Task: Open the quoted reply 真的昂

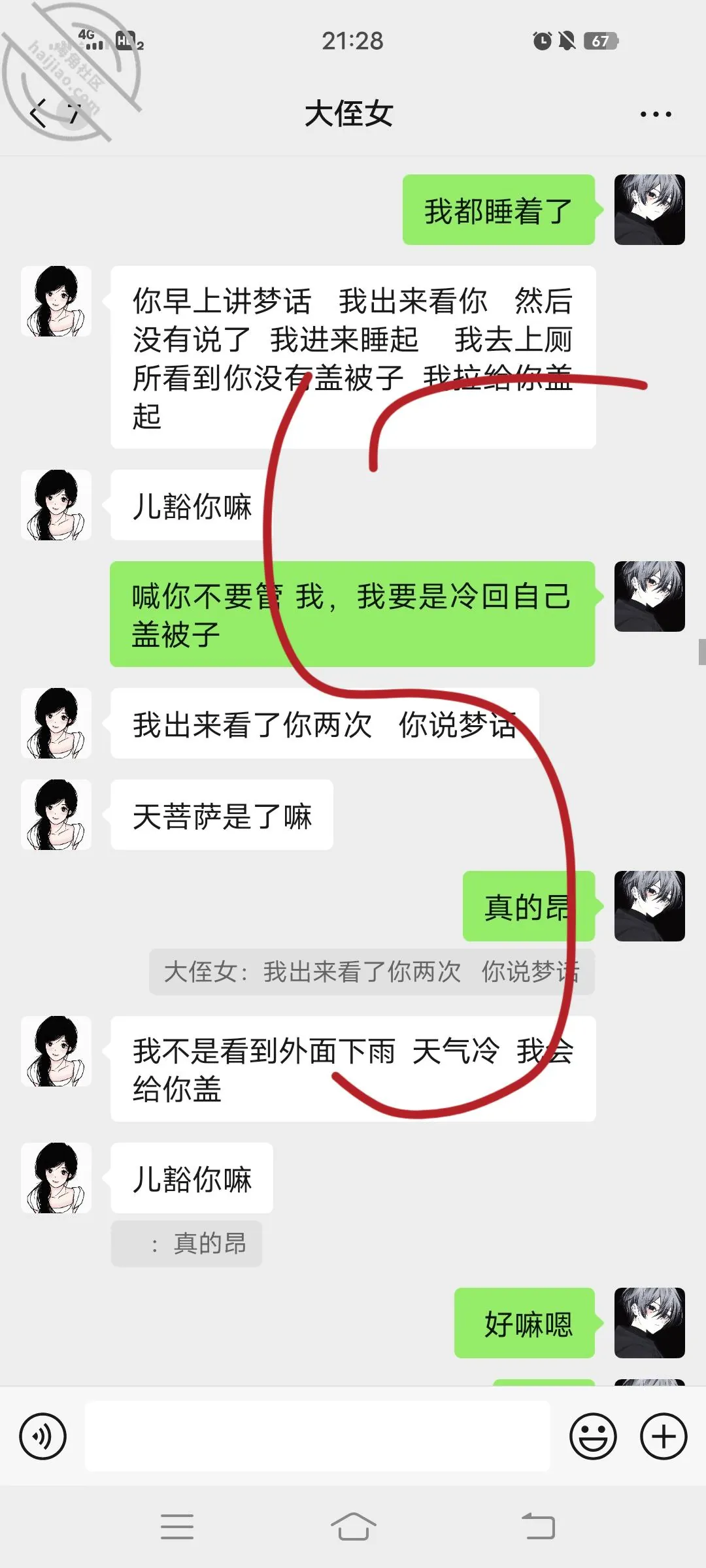Action: tap(187, 1243)
